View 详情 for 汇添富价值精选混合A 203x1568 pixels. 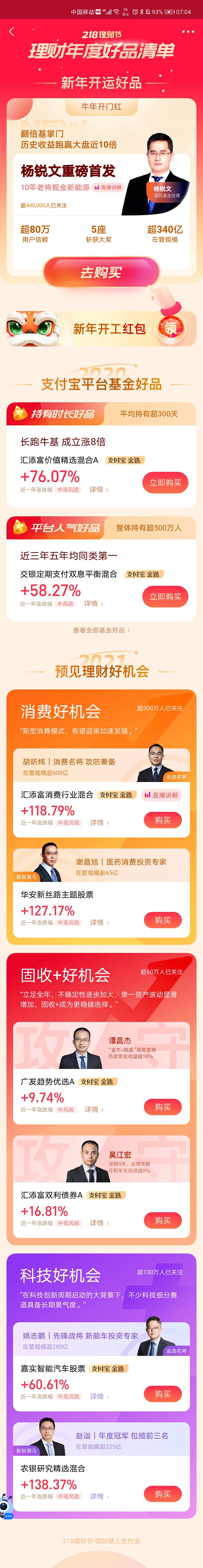(99, 489)
